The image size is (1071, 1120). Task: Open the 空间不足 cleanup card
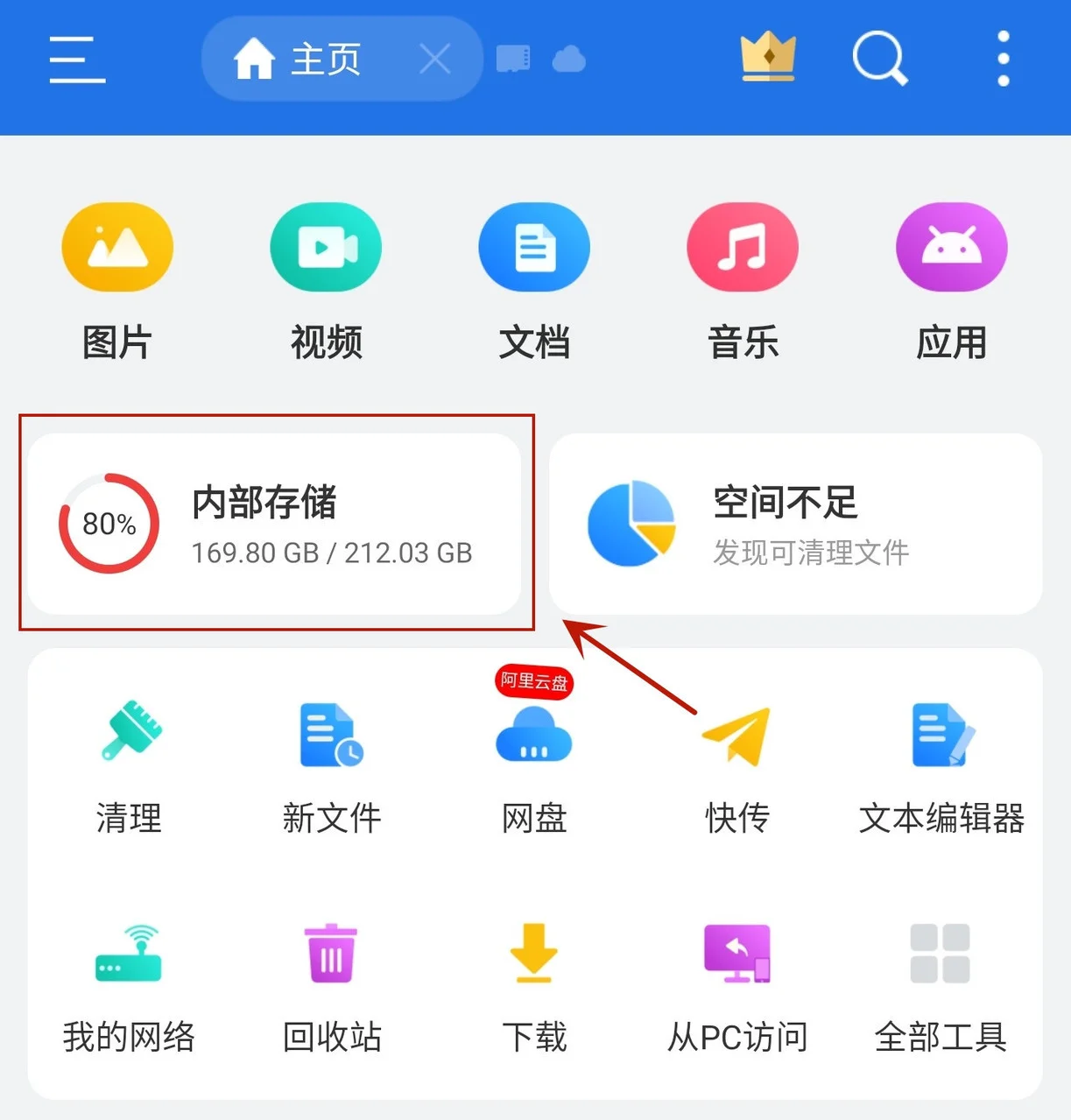[795, 524]
